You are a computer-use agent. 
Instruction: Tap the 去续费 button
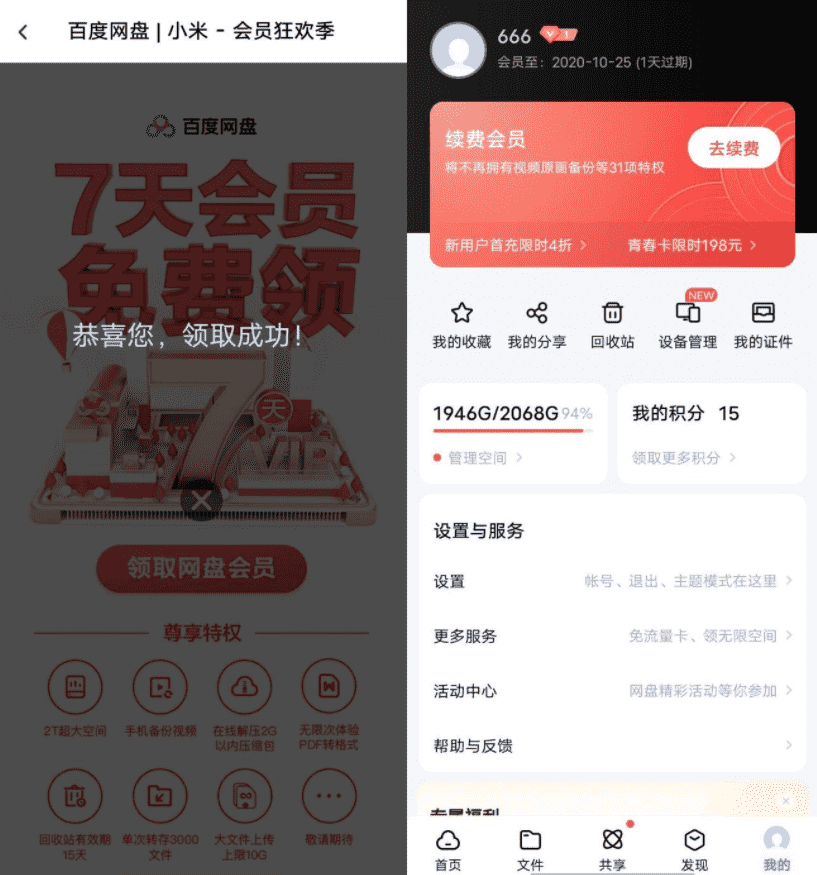click(733, 149)
